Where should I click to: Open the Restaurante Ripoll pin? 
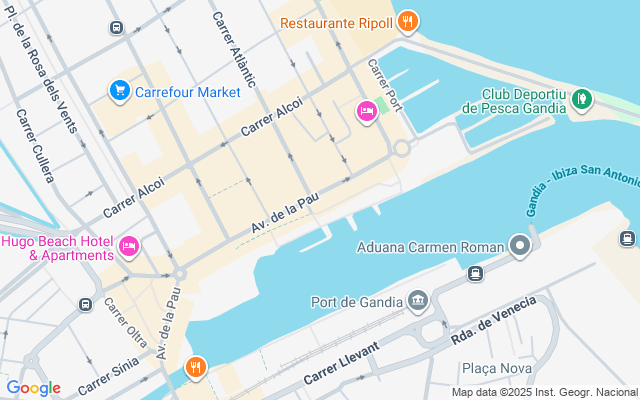click(407, 21)
